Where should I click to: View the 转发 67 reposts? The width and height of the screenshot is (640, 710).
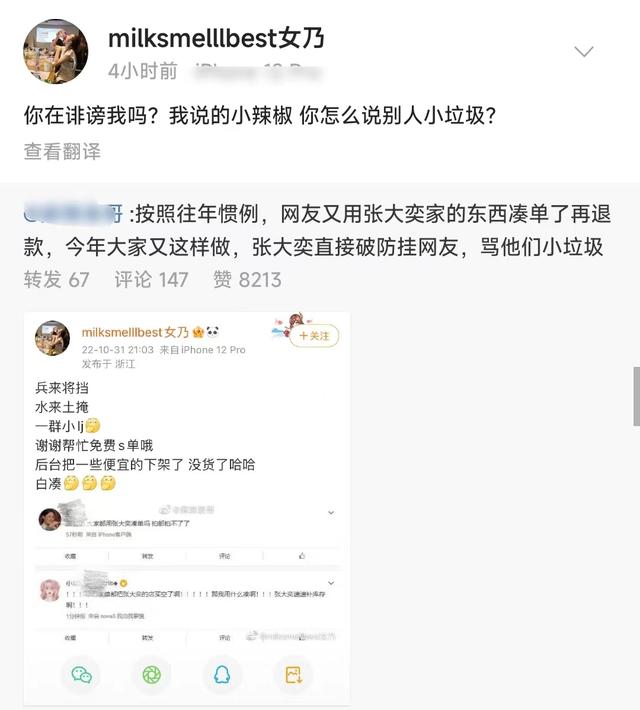pyautogui.click(x=57, y=279)
